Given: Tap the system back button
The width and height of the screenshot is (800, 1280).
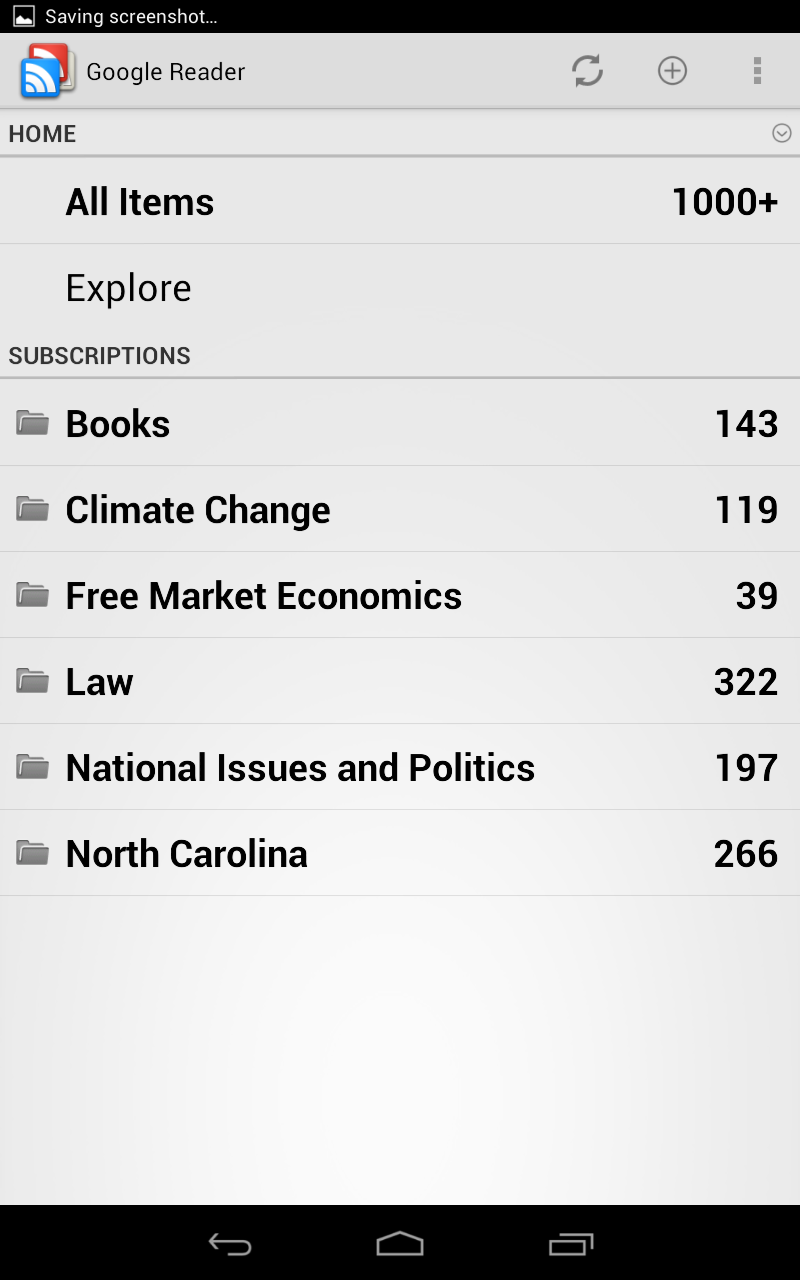Looking at the screenshot, I should tap(229, 1244).
